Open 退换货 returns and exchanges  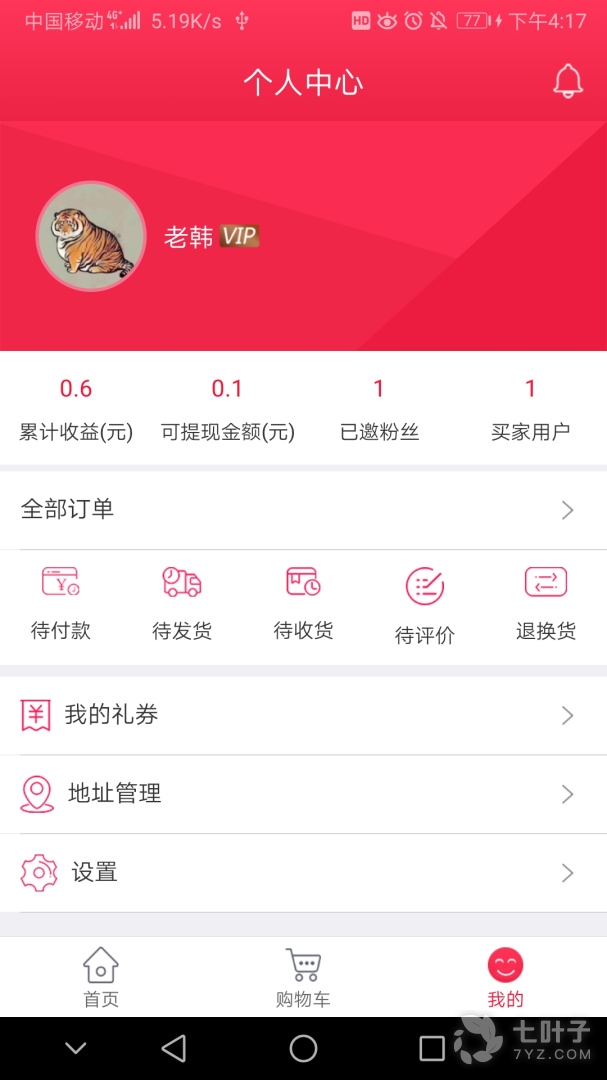pos(546,603)
